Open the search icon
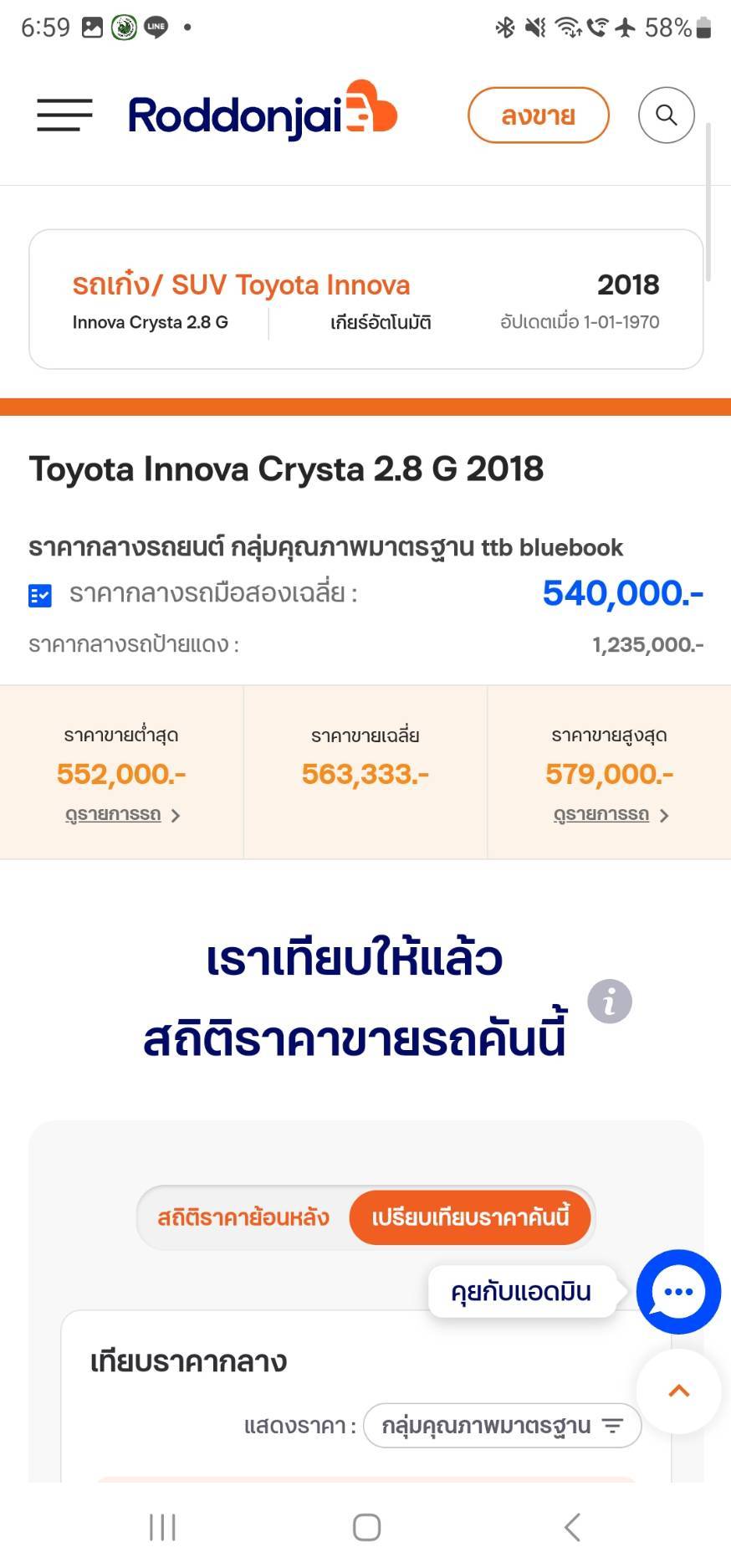 [x=666, y=115]
